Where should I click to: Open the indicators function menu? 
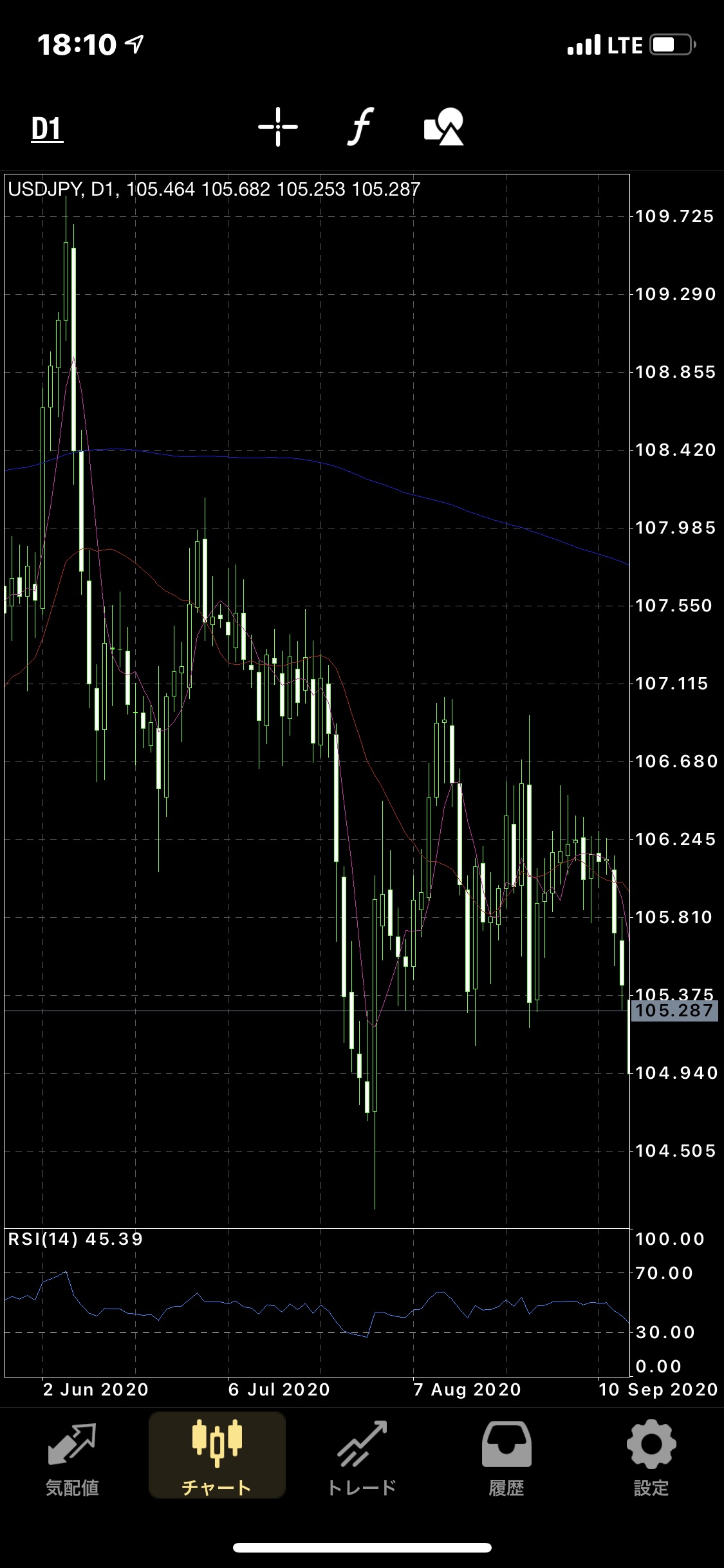[361, 127]
